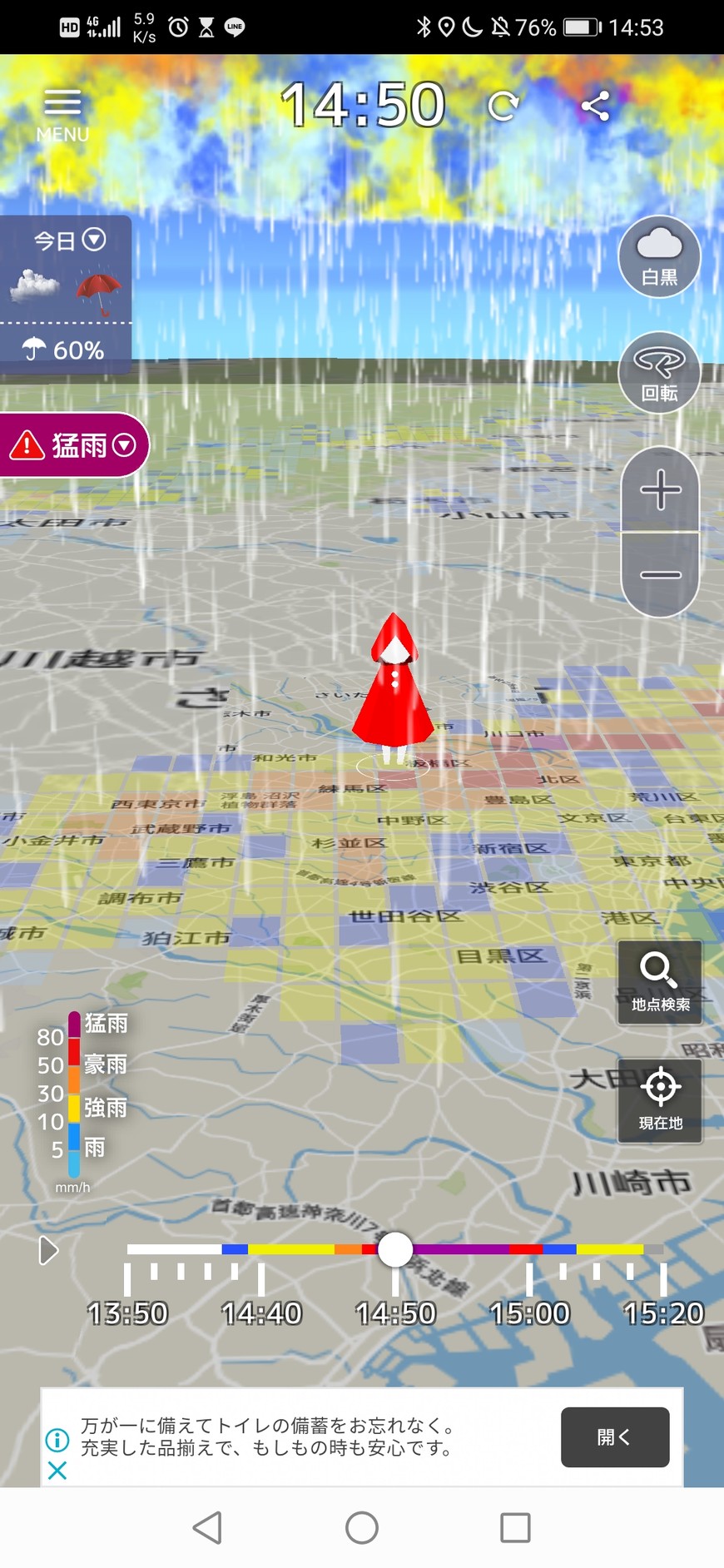Open the MENU drawer
This screenshot has width=724, height=1568.
pyautogui.click(x=62, y=113)
